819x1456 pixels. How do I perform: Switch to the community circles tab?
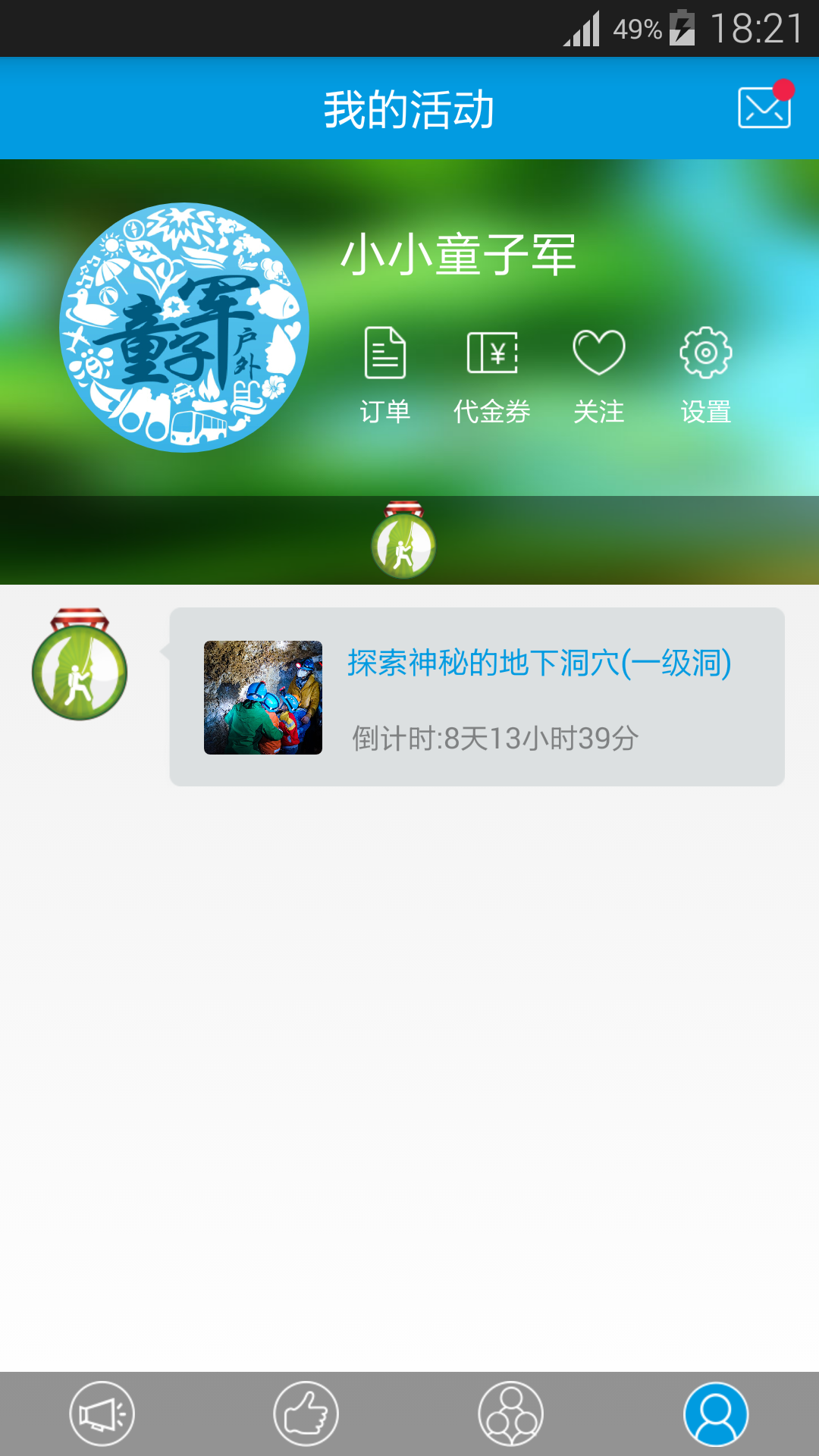point(511,1414)
